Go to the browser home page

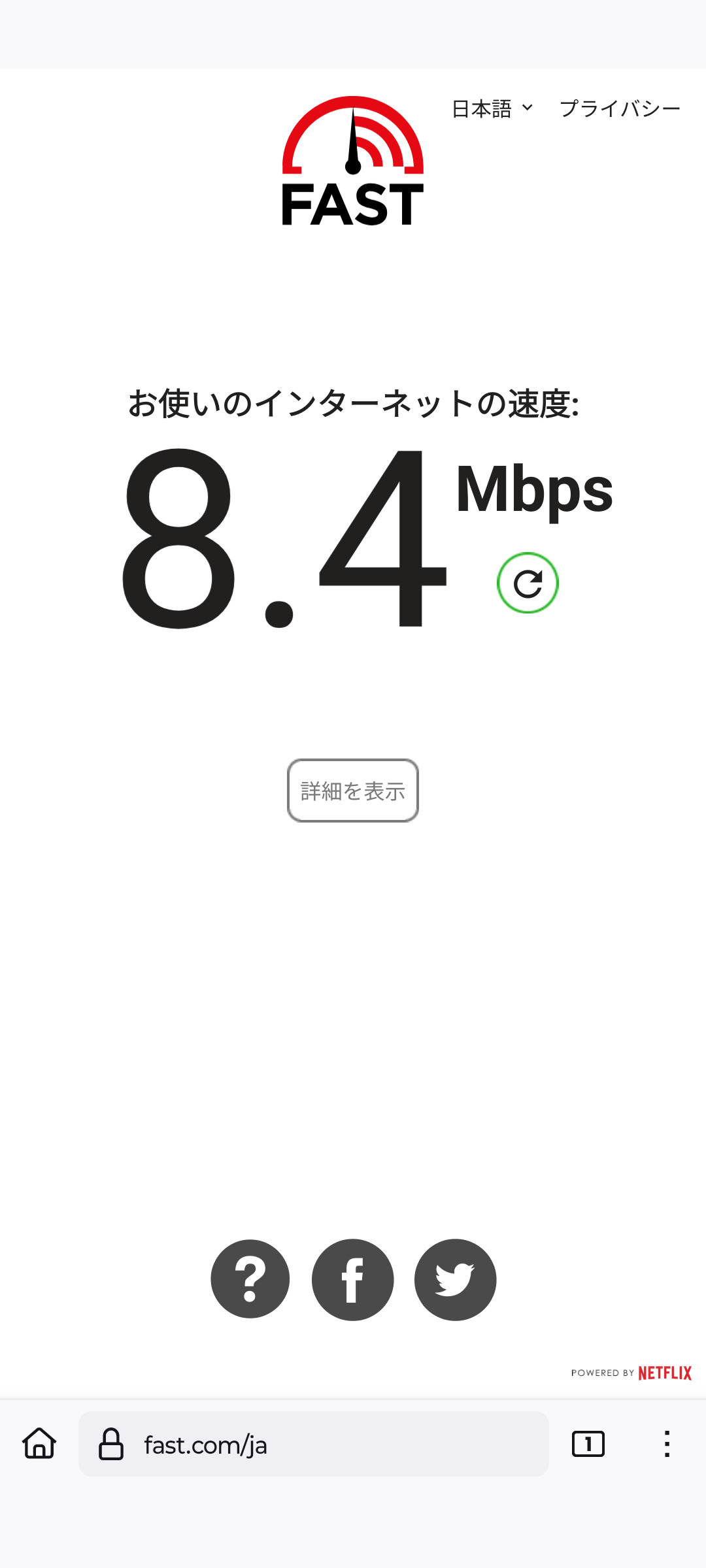[x=39, y=1444]
